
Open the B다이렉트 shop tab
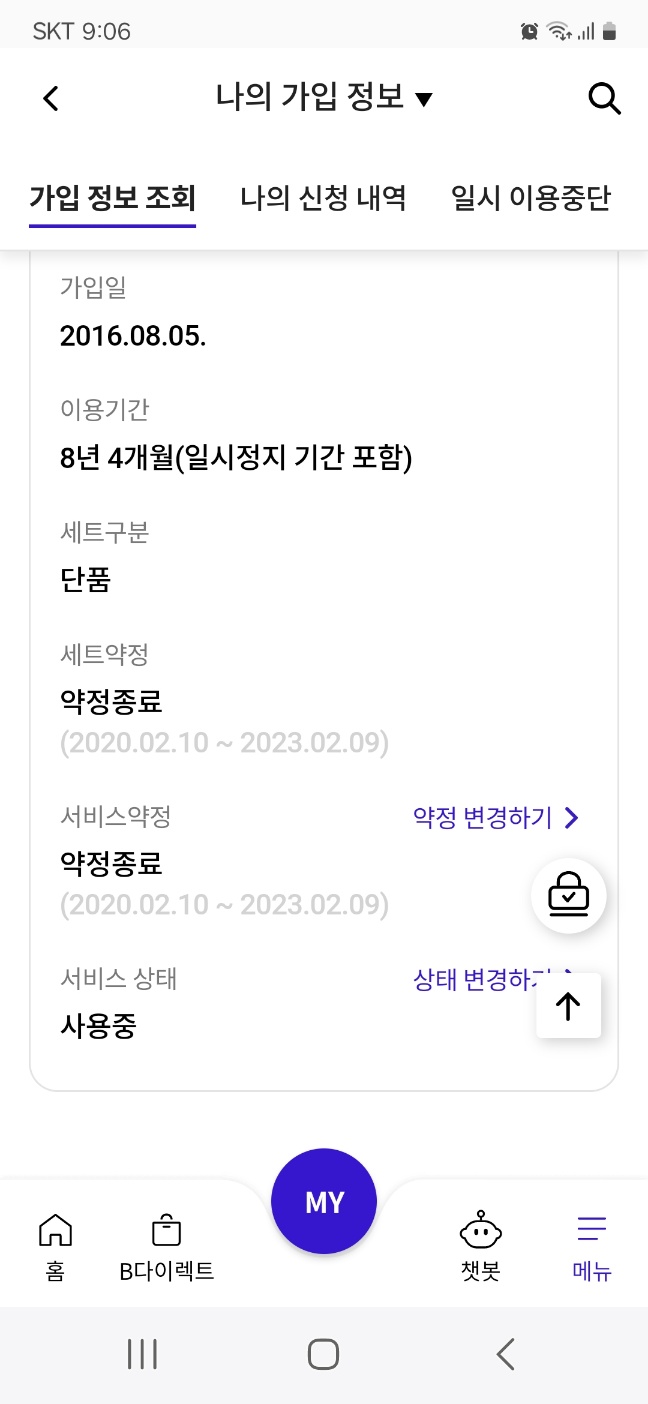[x=166, y=1246]
